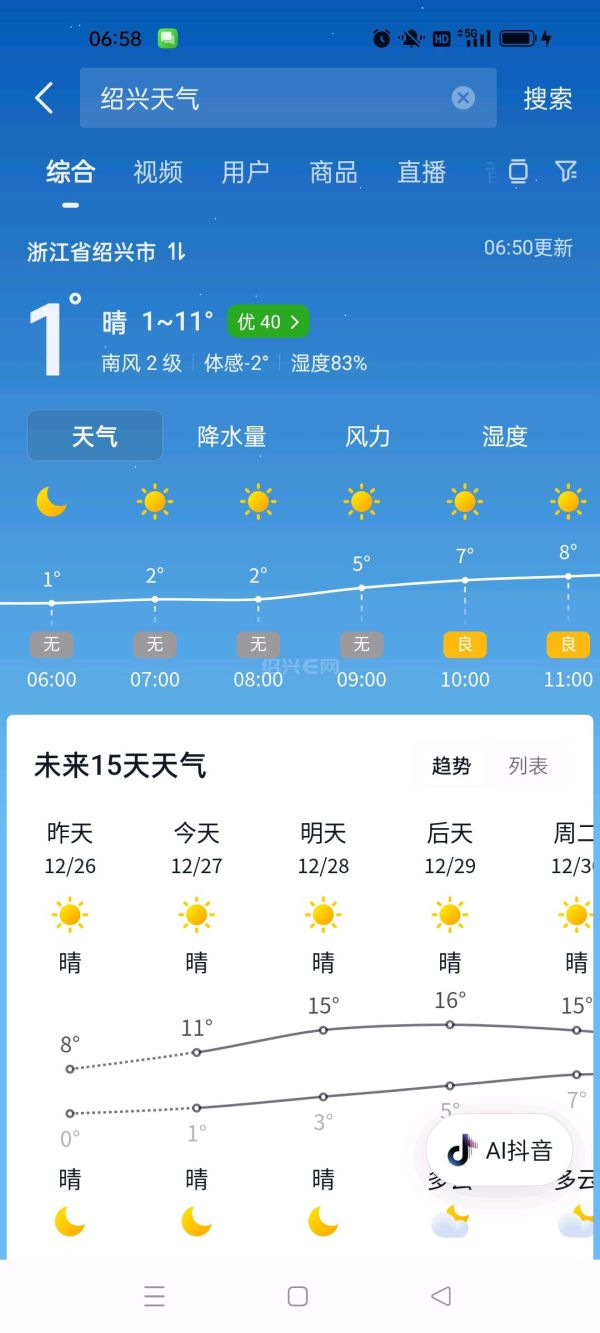Show hourly 风力 data

367,436
